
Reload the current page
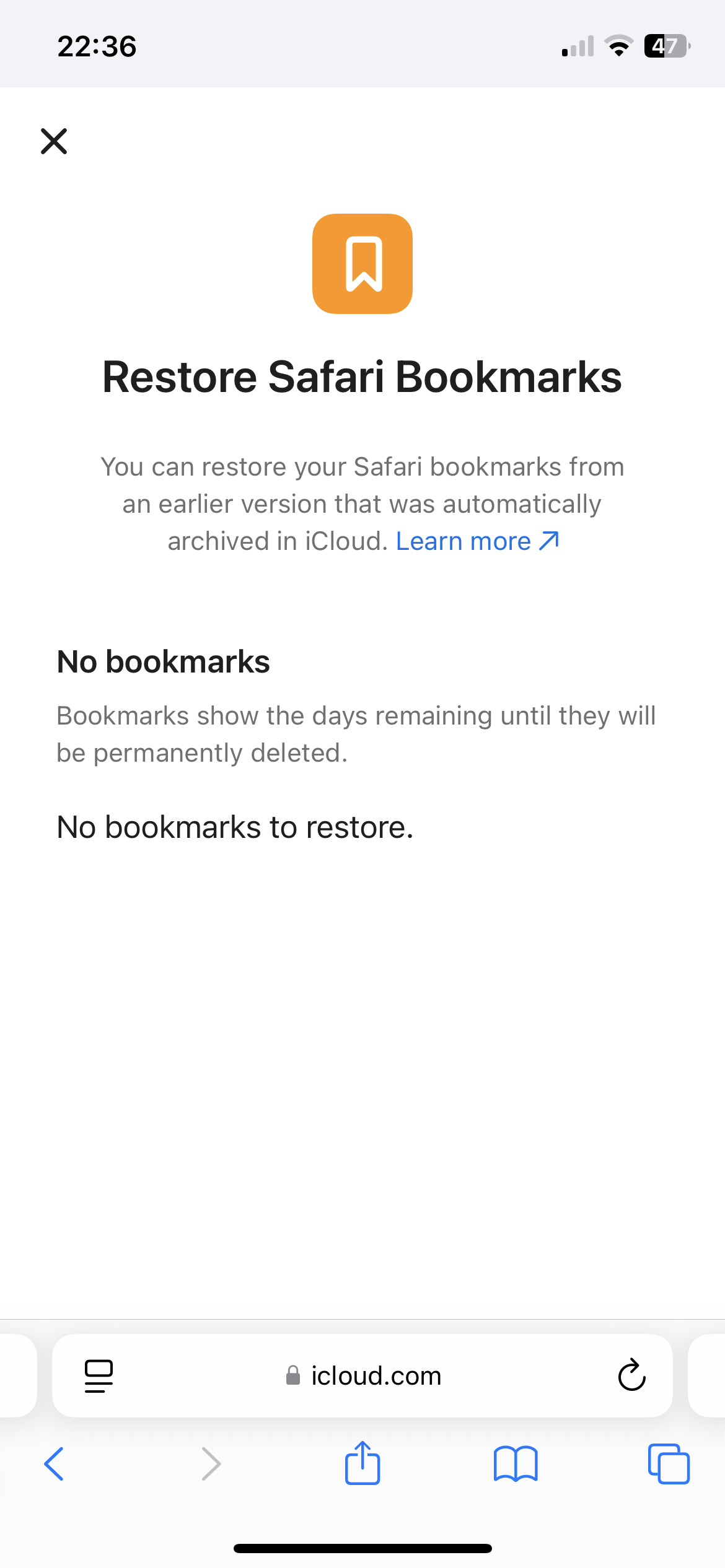click(x=631, y=1376)
